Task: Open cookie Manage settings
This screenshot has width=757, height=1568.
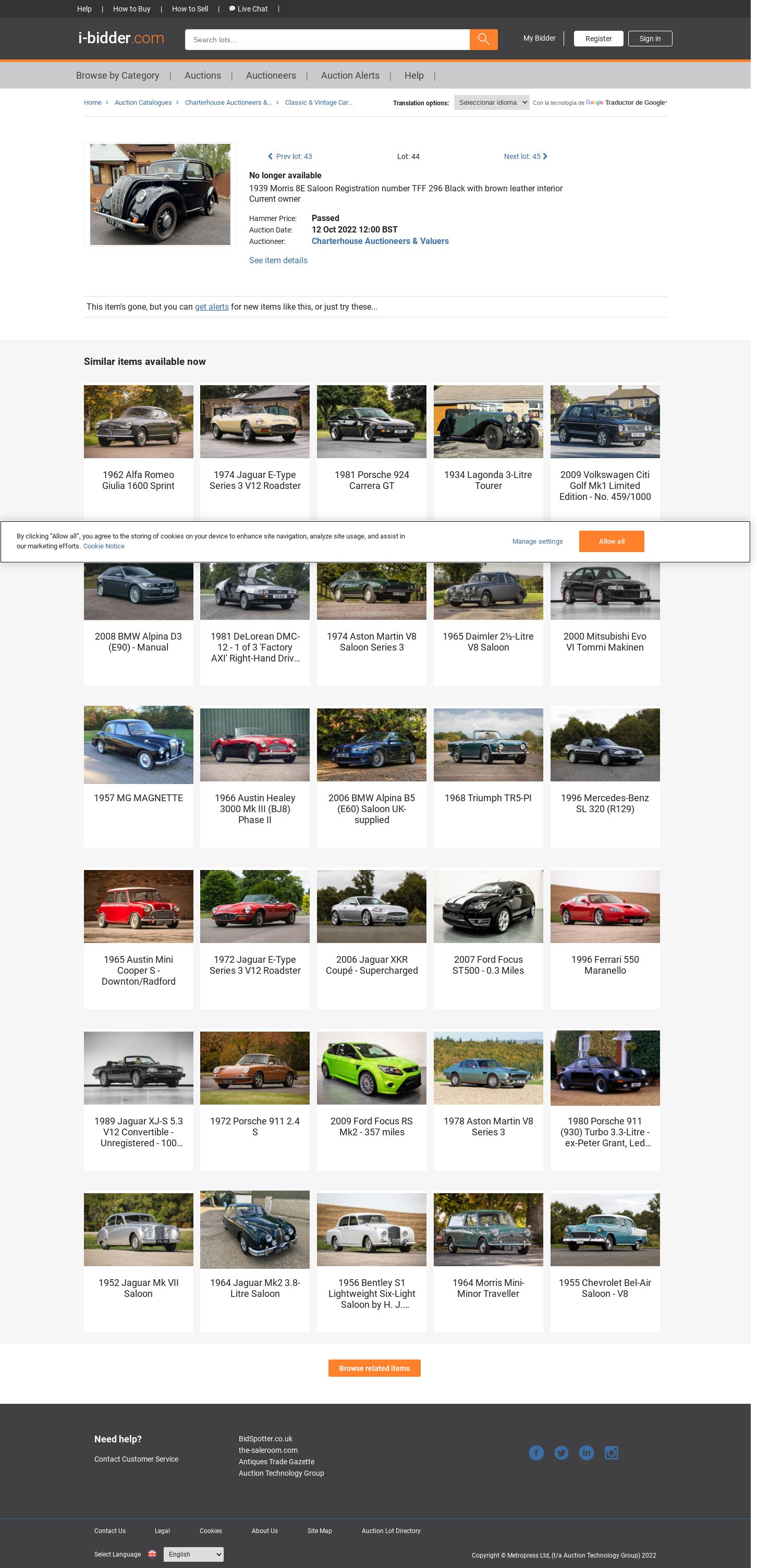Action: coord(536,541)
